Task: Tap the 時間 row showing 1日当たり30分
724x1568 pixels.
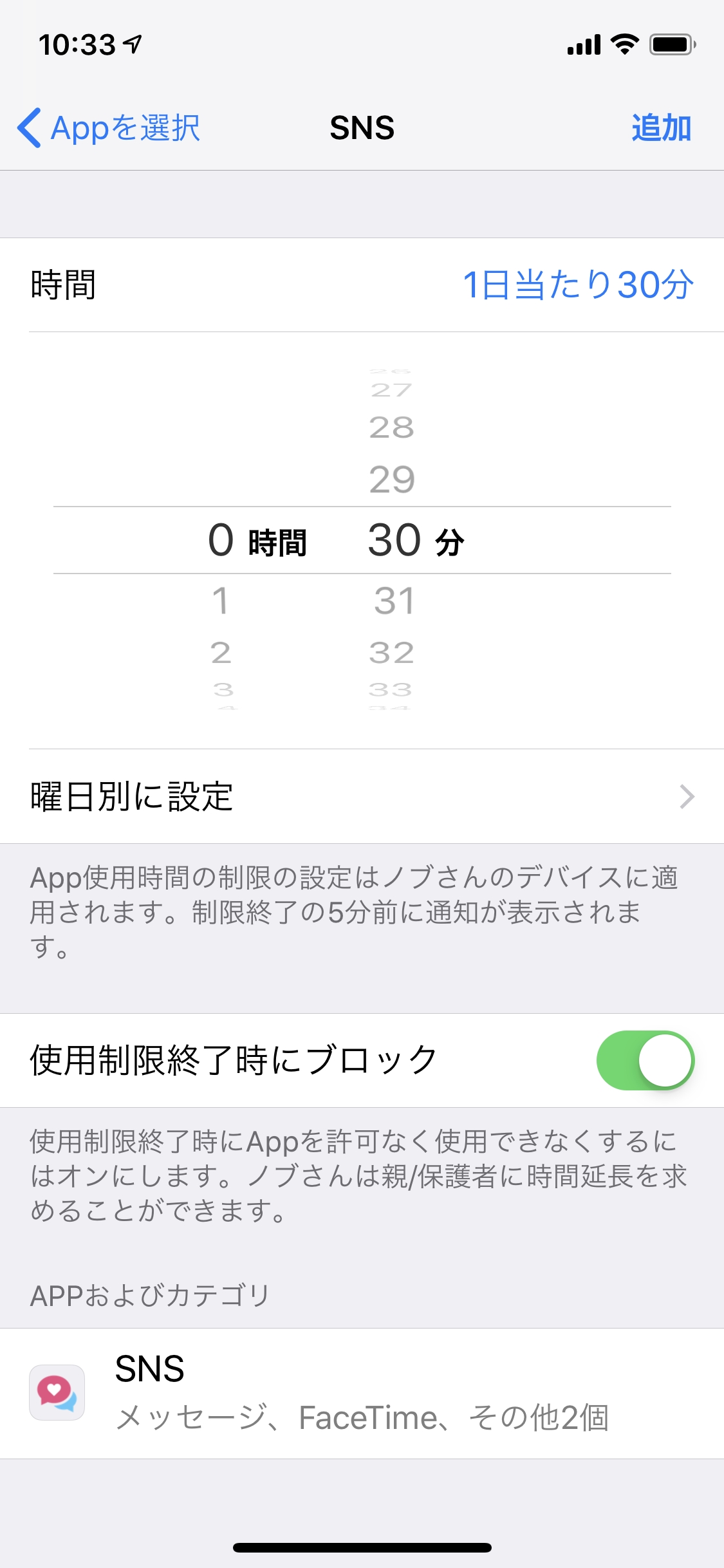Action: click(362, 285)
